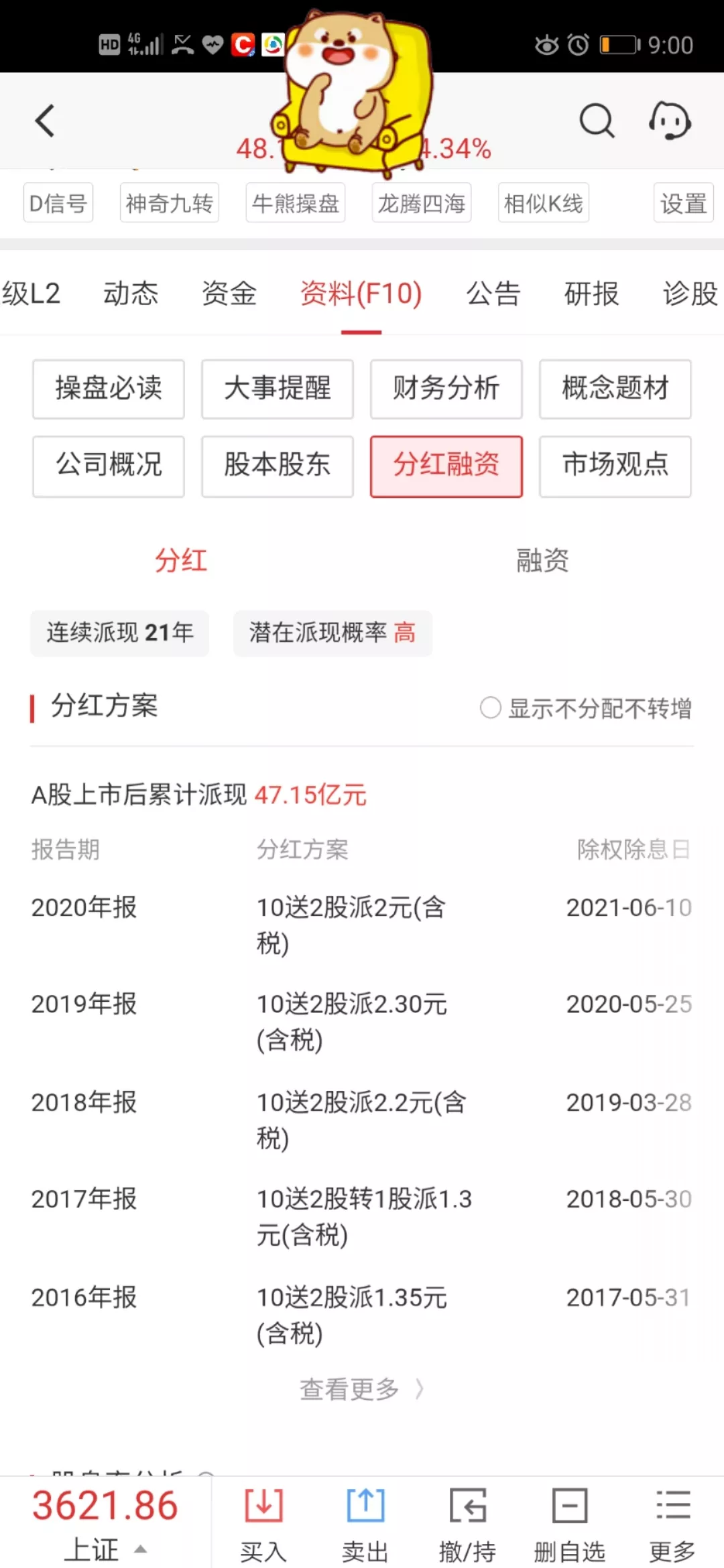Tap 卖出 to sell the stock
Screen dimensions: 724x1568
[x=365, y=1522]
